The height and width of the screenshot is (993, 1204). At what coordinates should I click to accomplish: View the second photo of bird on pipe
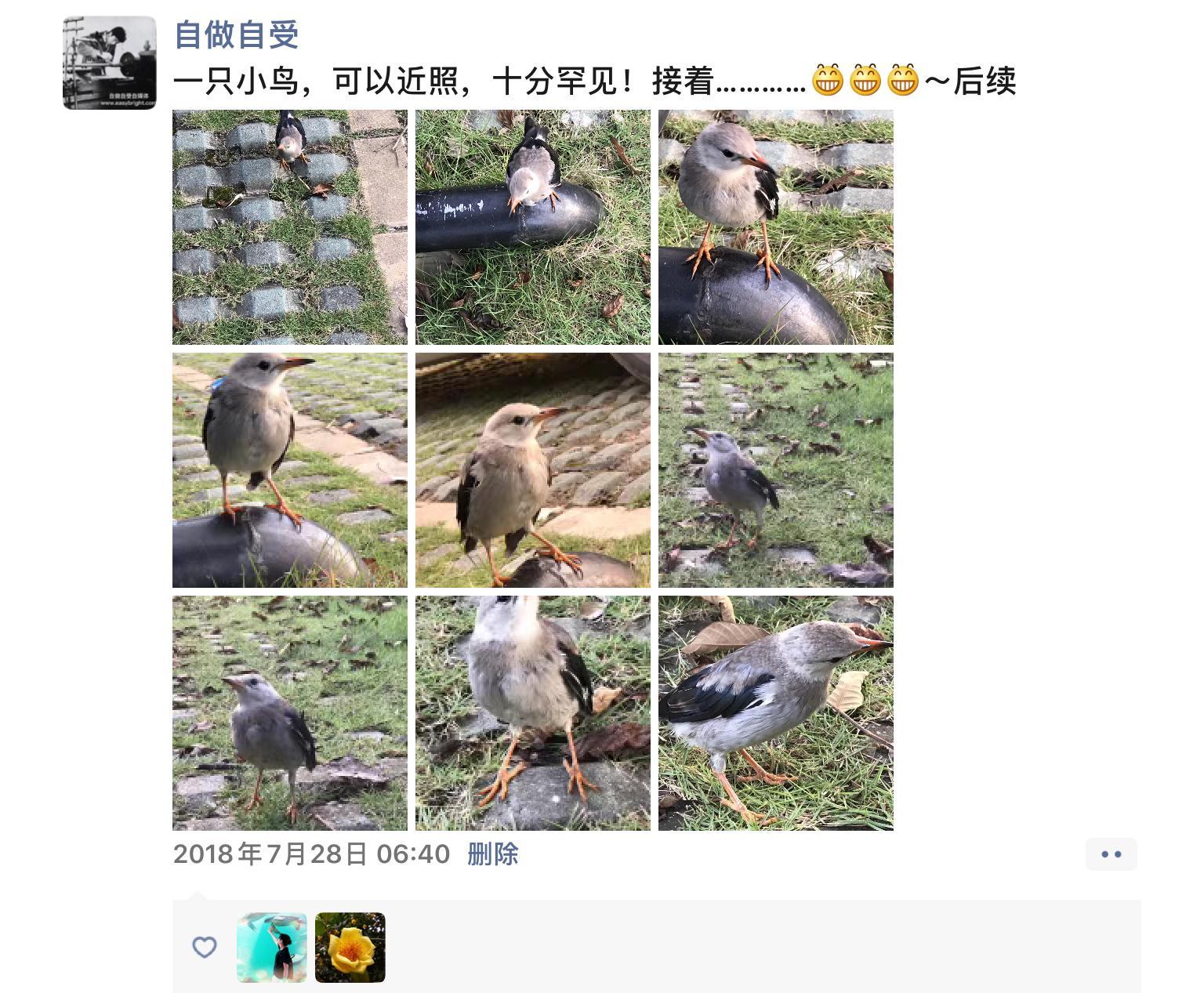coord(533,227)
